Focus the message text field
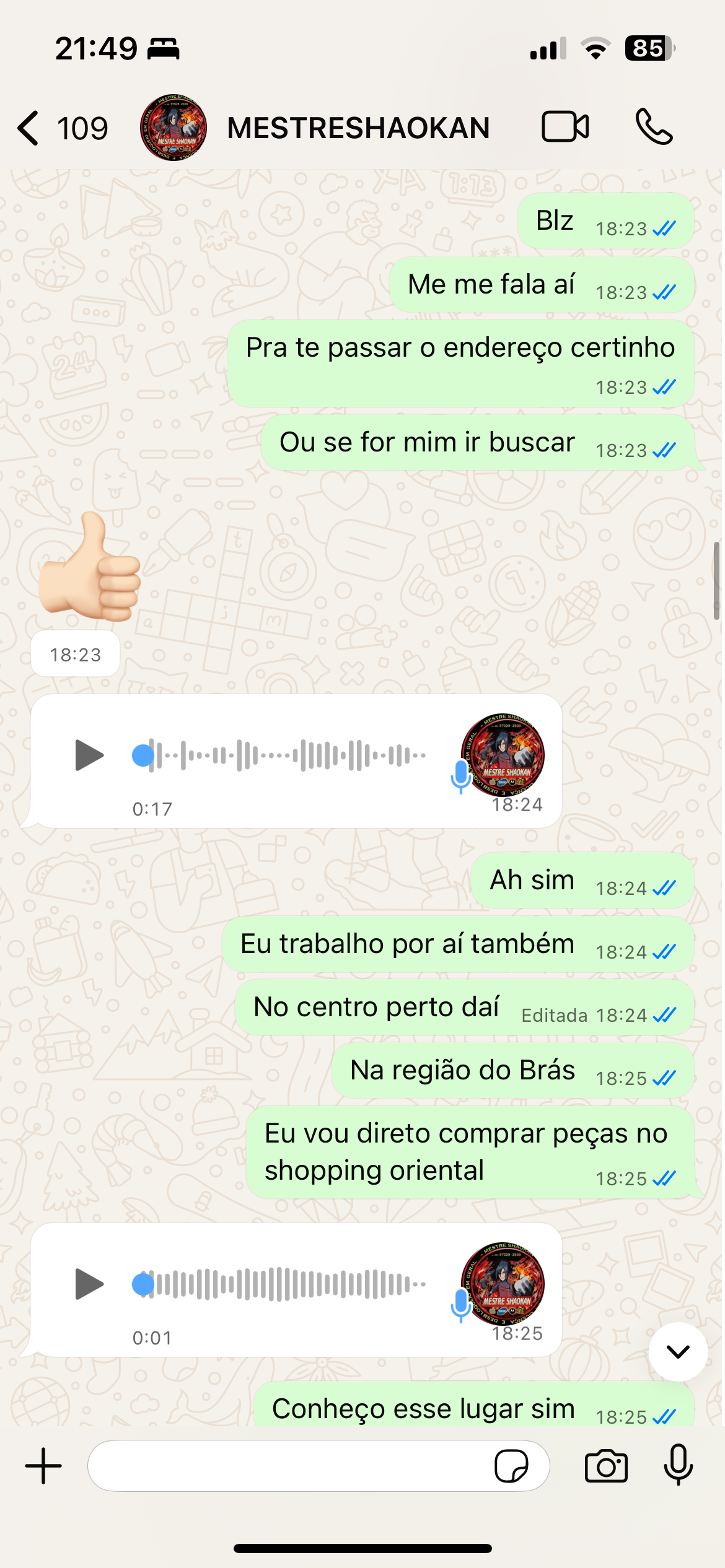Screen dimensions: 725x1568 [x=285, y=1466]
